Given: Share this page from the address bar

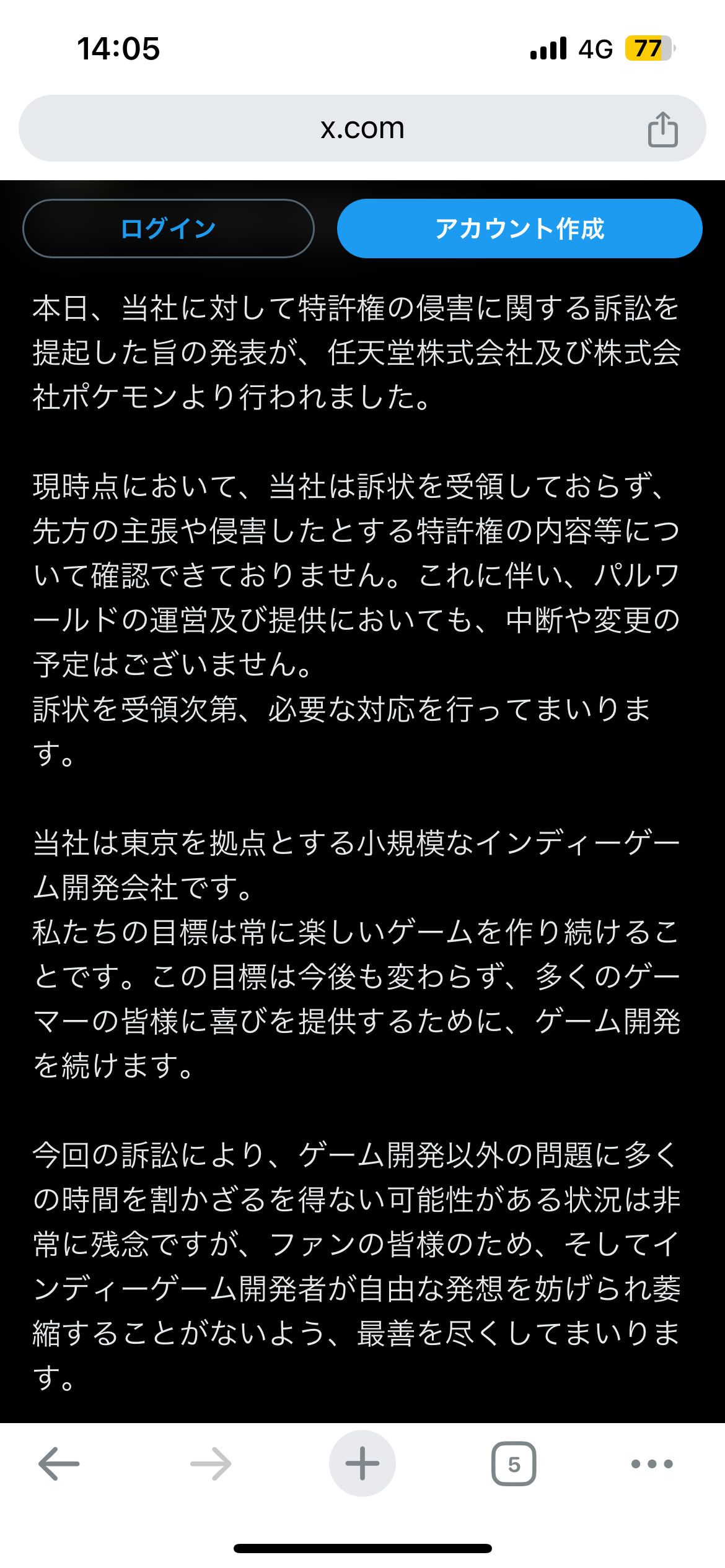Looking at the screenshot, I should click(x=662, y=129).
